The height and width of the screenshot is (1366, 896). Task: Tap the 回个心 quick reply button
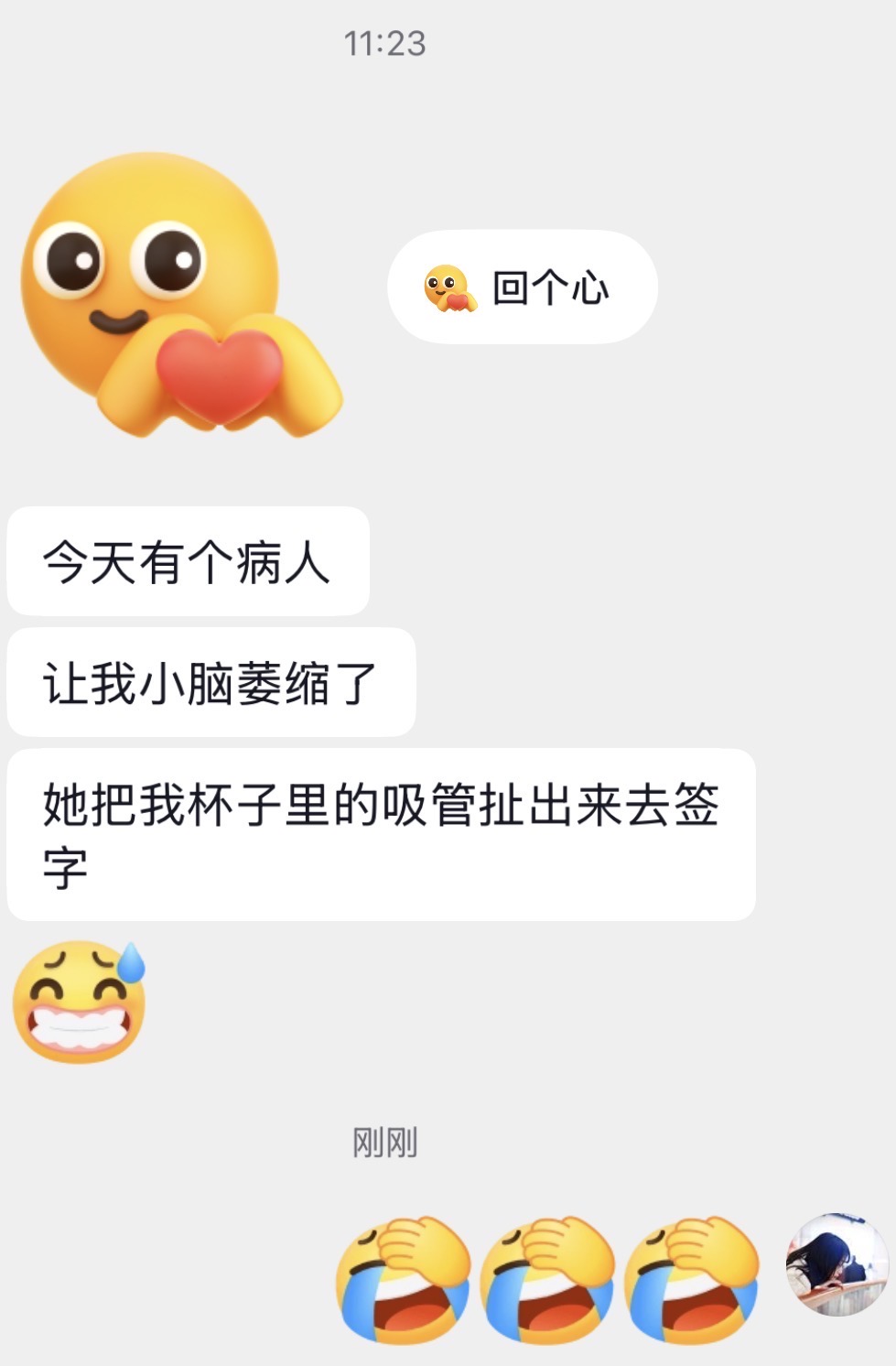pyautogui.click(x=523, y=287)
